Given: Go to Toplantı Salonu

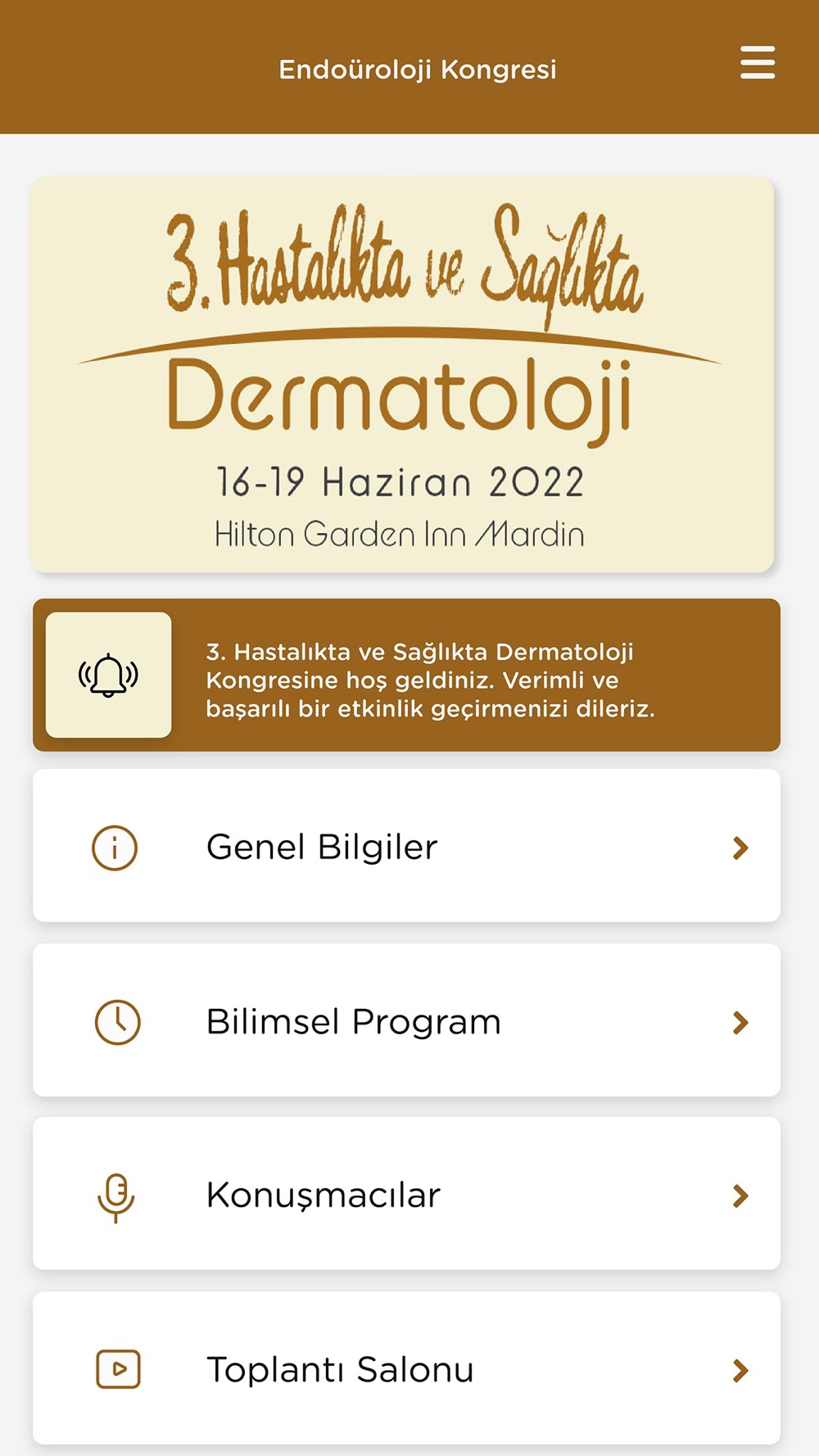Looking at the screenshot, I should [406, 1368].
